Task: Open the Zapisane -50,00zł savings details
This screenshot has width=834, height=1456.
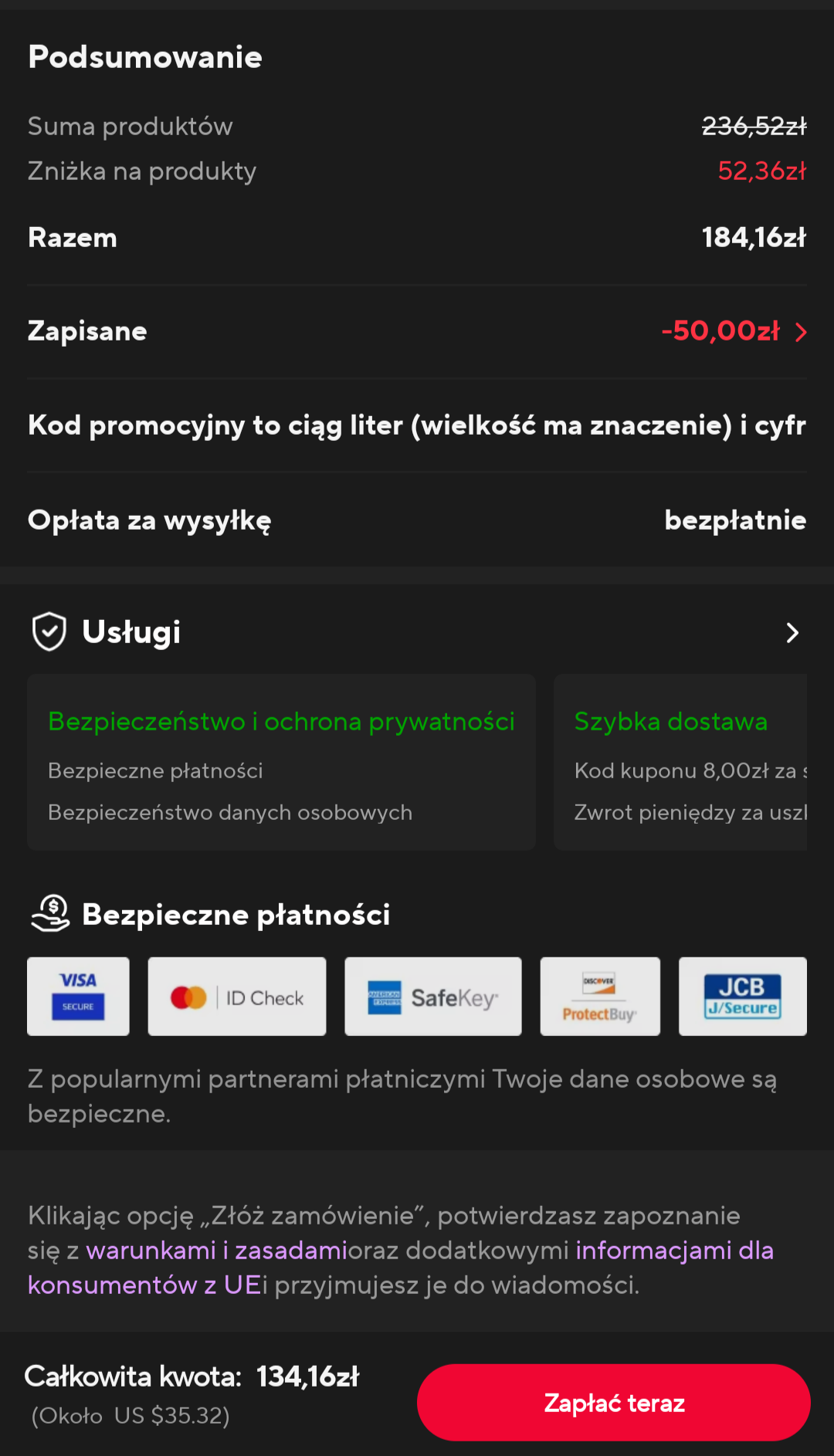Action: [x=732, y=331]
